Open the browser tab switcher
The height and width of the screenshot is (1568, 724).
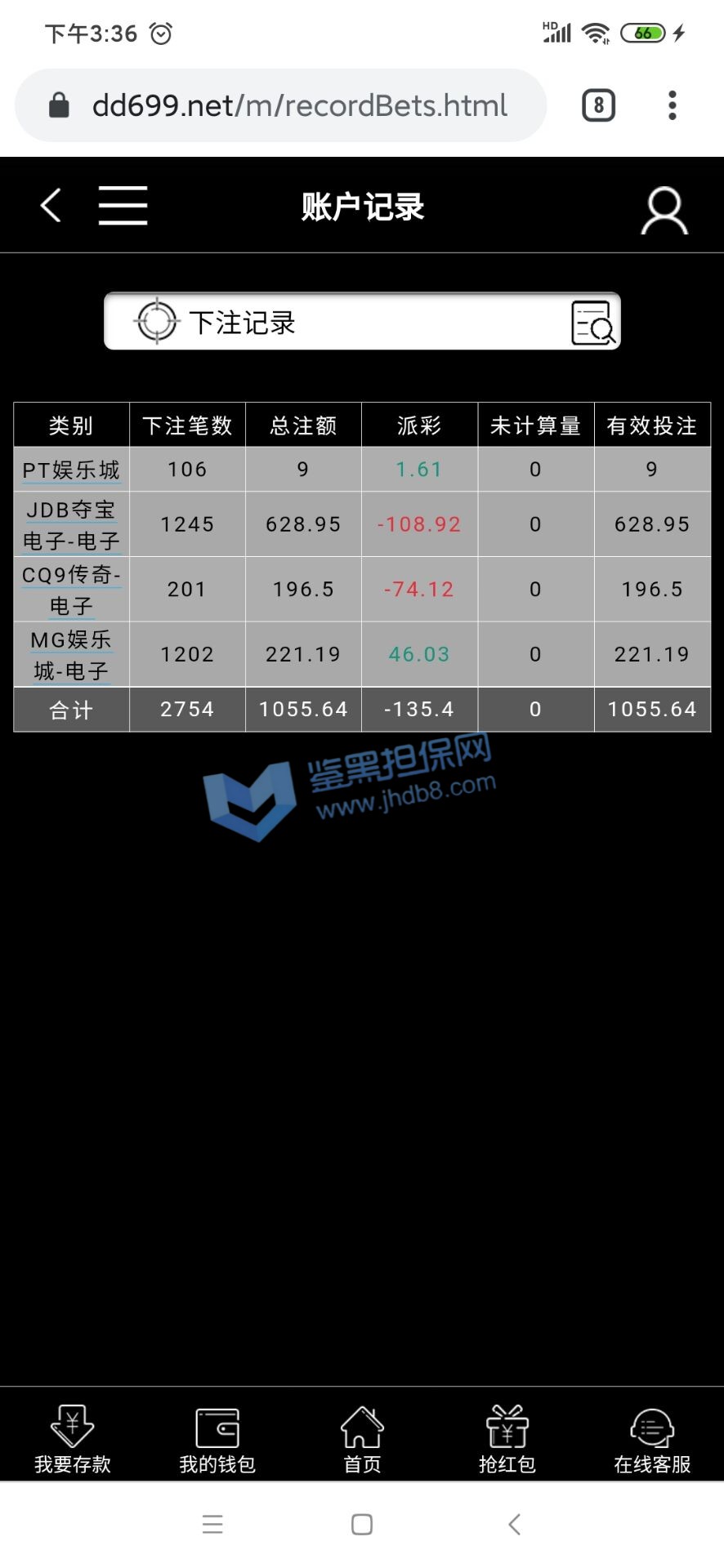(598, 105)
